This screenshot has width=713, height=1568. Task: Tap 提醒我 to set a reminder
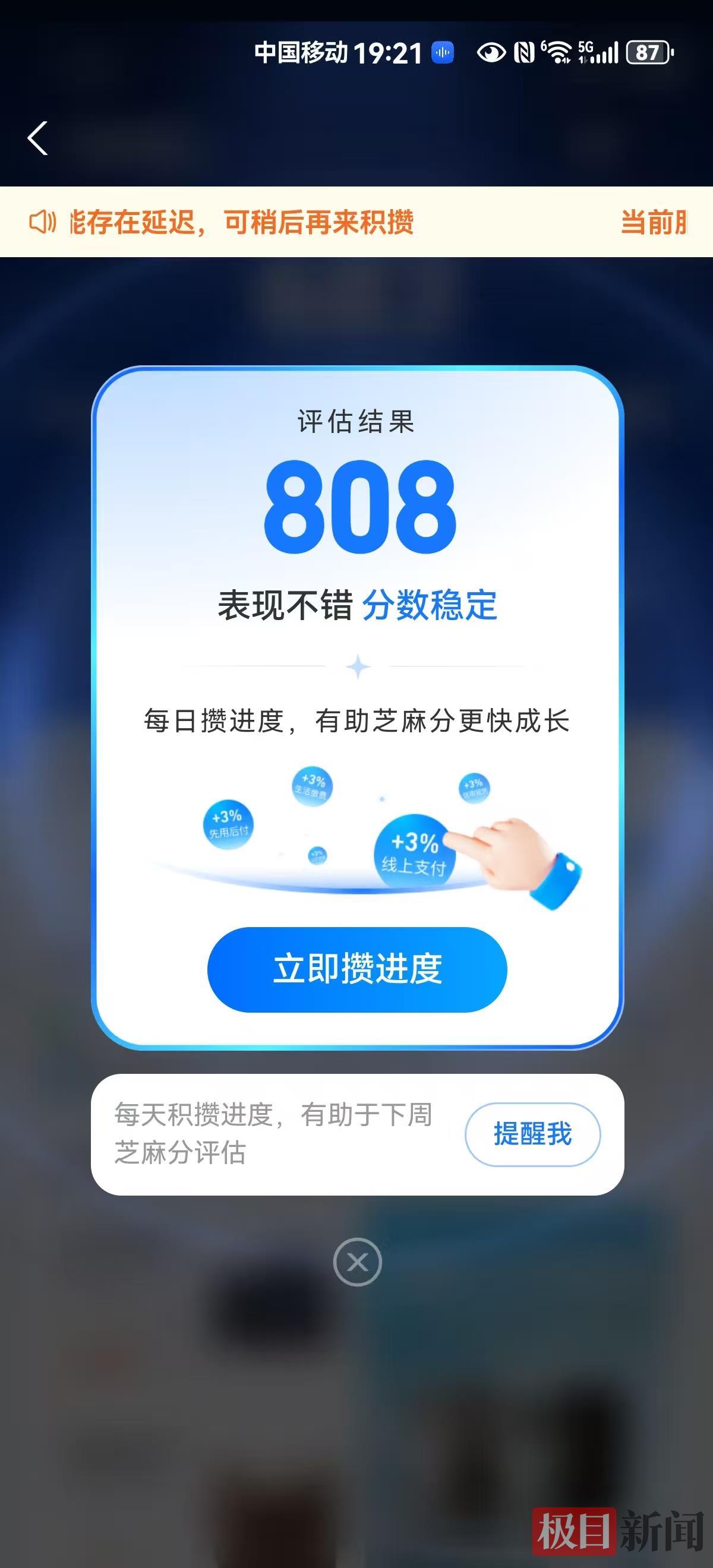coord(532,1134)
